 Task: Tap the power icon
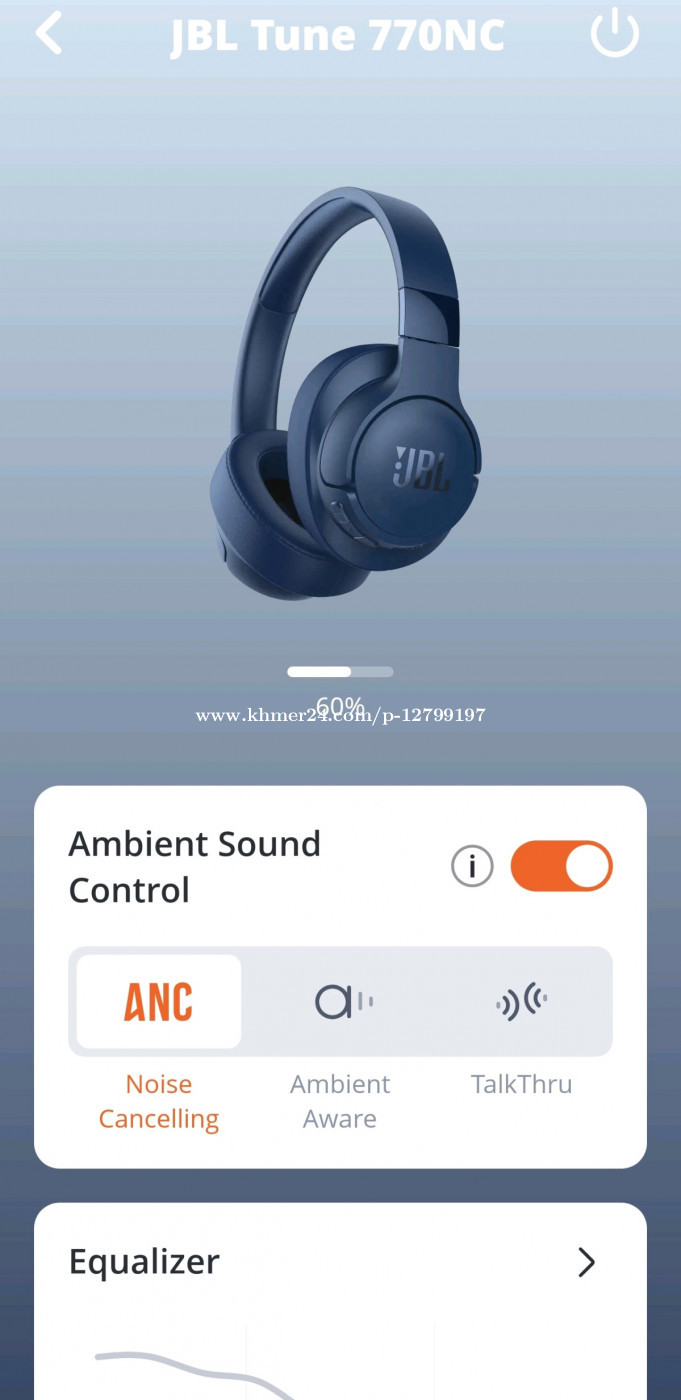(614, 33)
